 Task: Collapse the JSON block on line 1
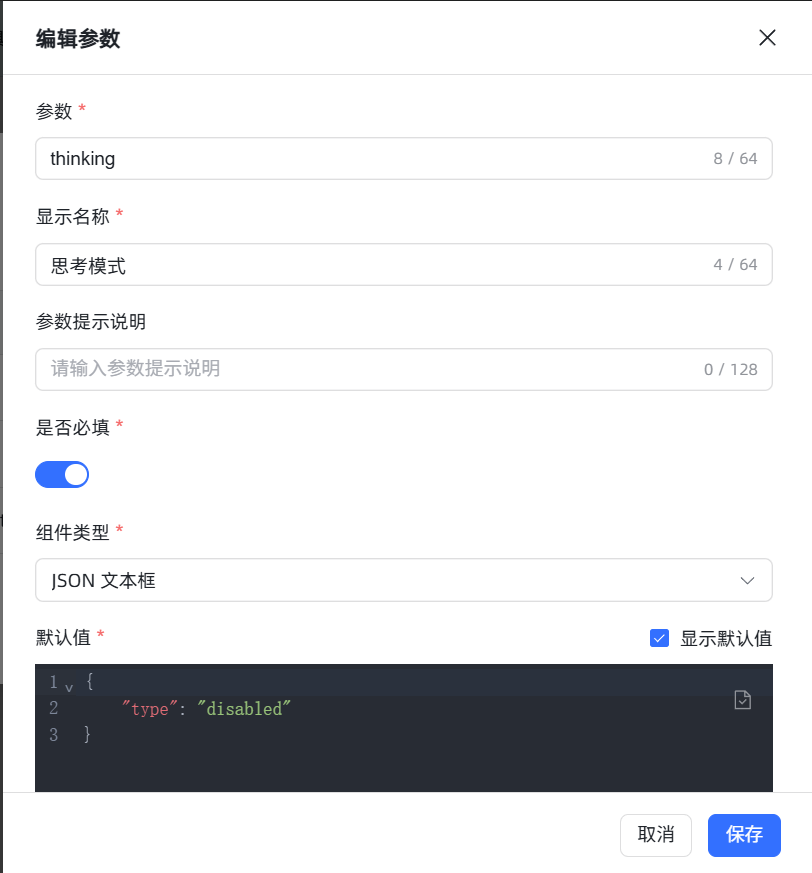coord(69,687)
